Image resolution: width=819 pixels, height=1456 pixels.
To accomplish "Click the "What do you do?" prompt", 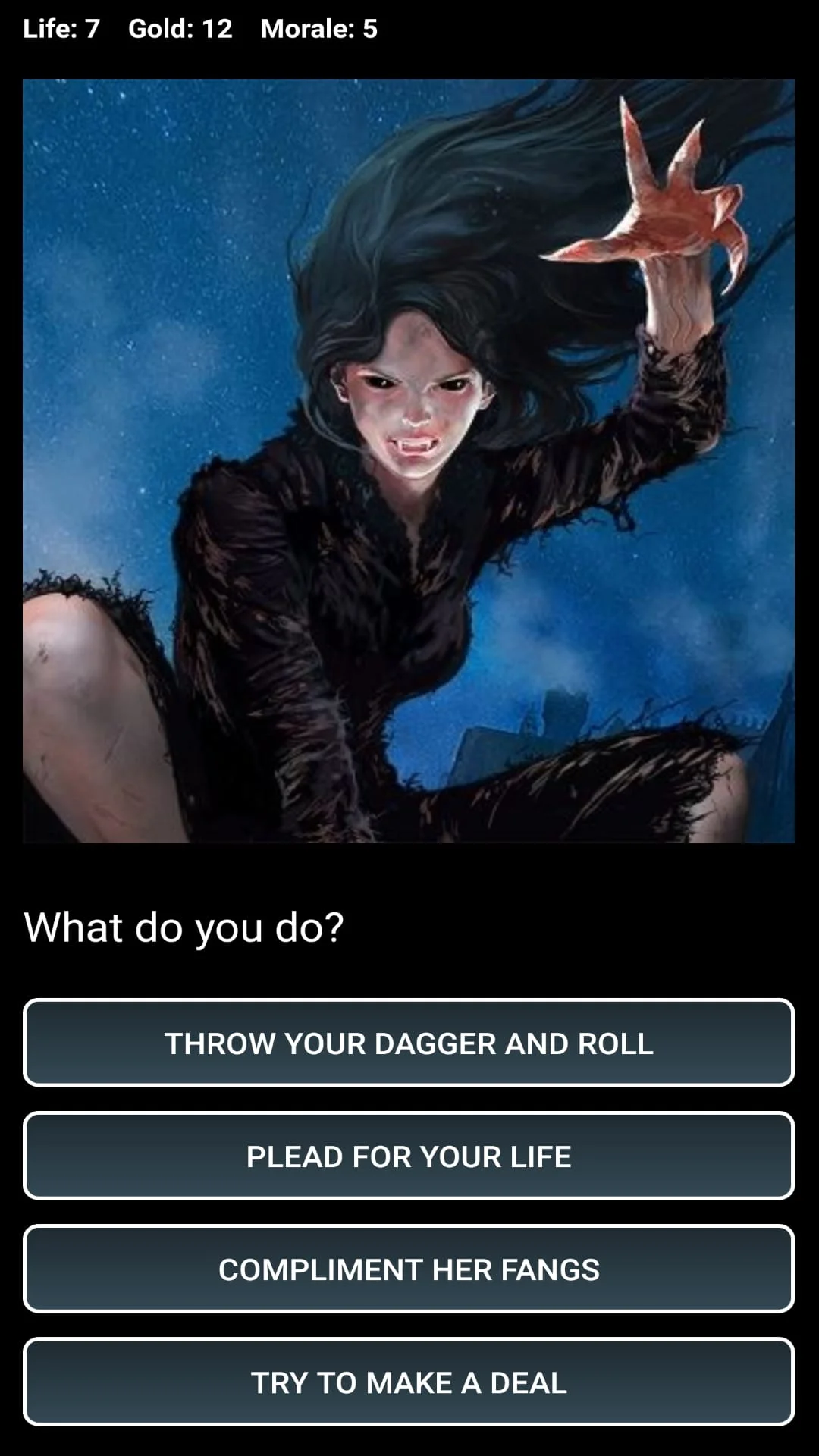I will pyautogui.click(x=184, y=926).
